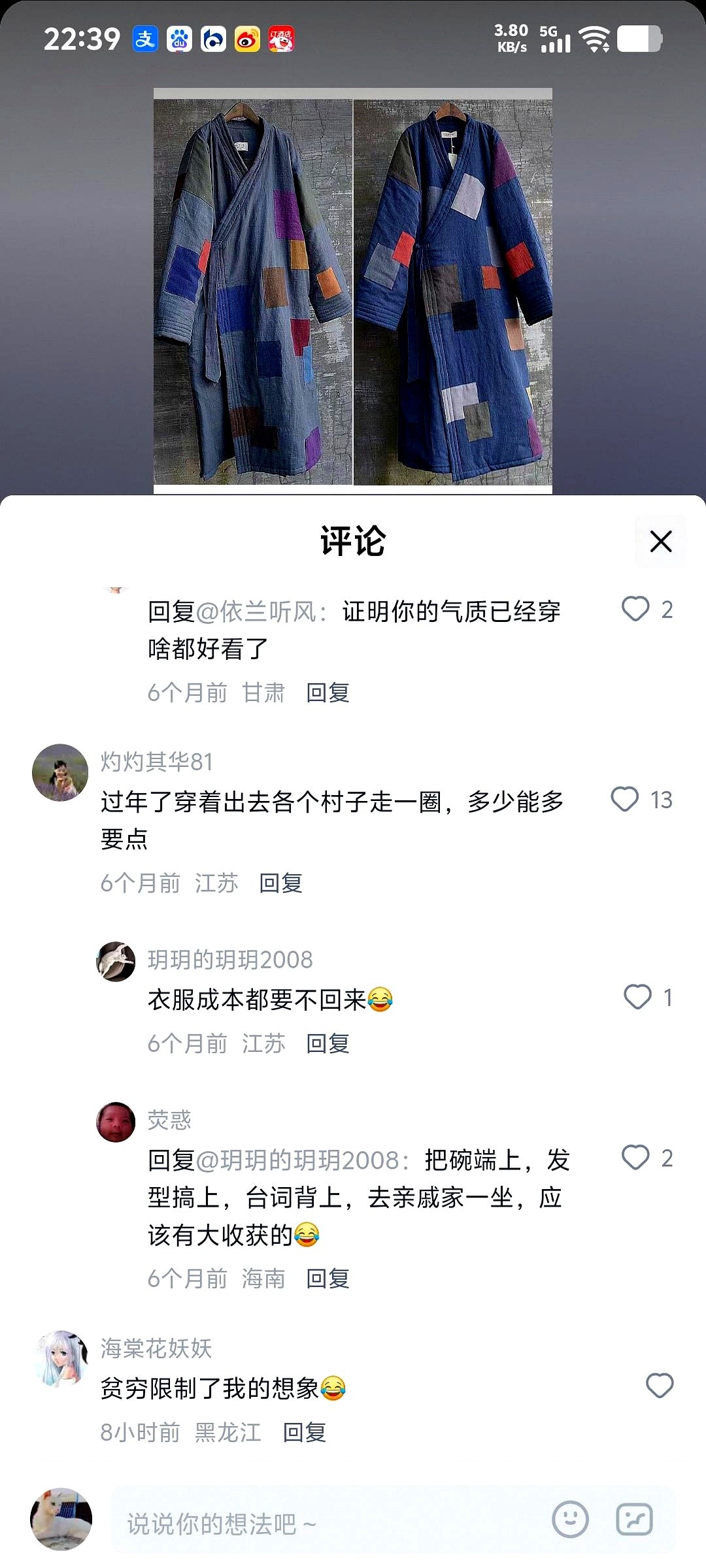This screenshot has width=706, height=1568.
Task: Reply to 海棠花妖妖's comment
Action: [x=304, y=1432]
